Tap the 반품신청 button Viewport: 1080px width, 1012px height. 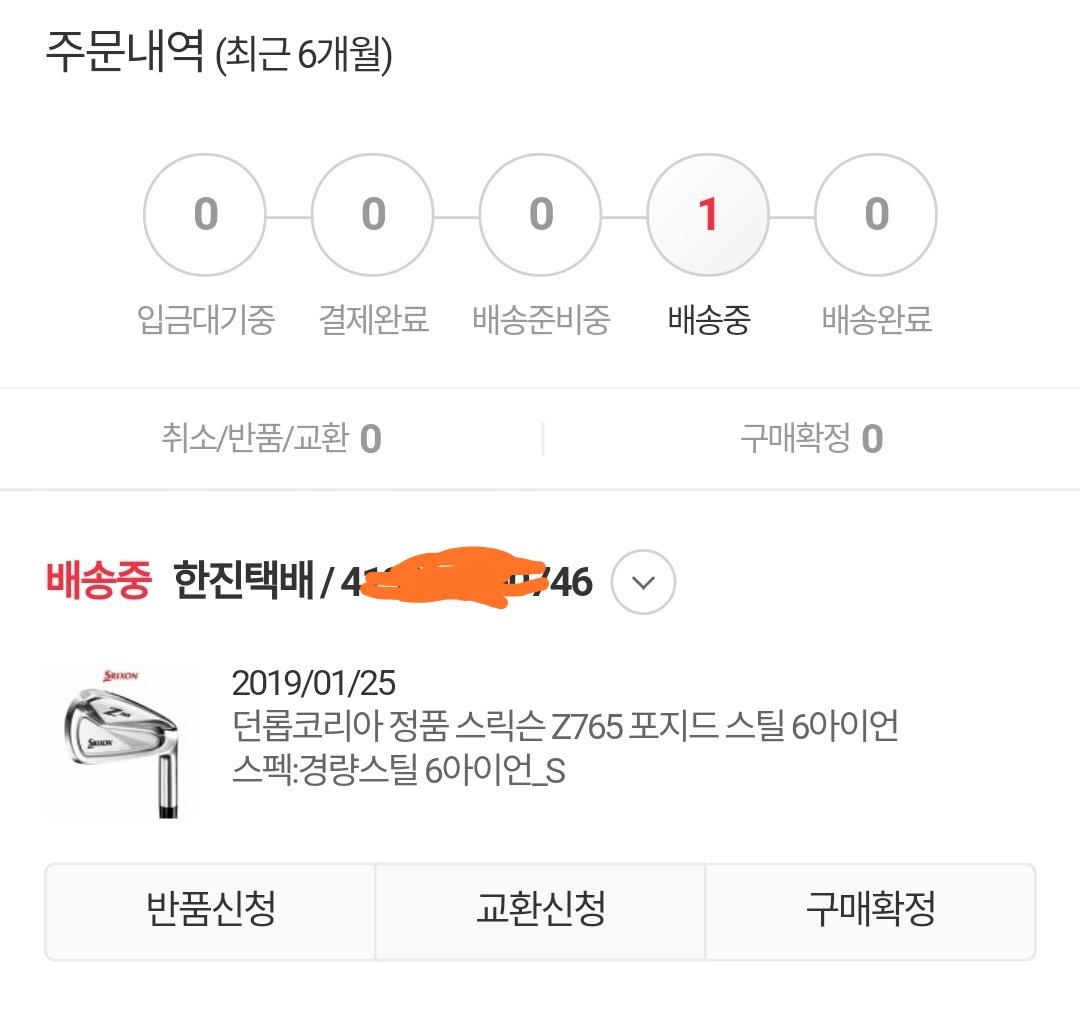click(210, 911)
